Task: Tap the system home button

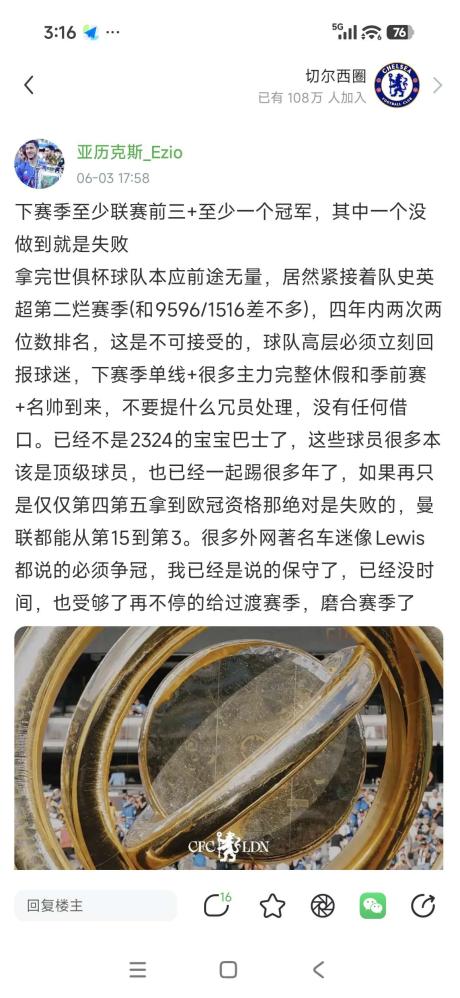Action: point(228,969)
